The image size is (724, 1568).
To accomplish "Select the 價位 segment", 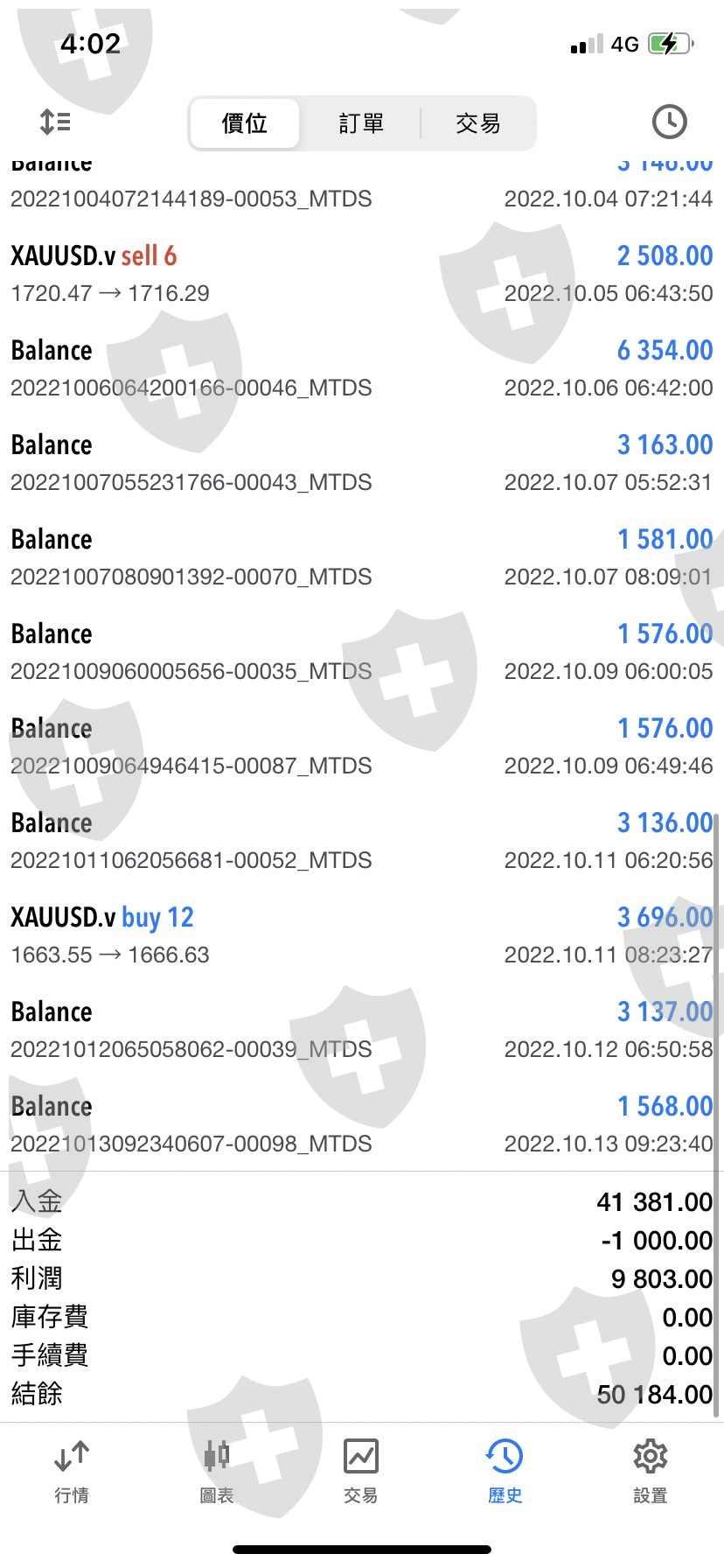I will point(244,123).
